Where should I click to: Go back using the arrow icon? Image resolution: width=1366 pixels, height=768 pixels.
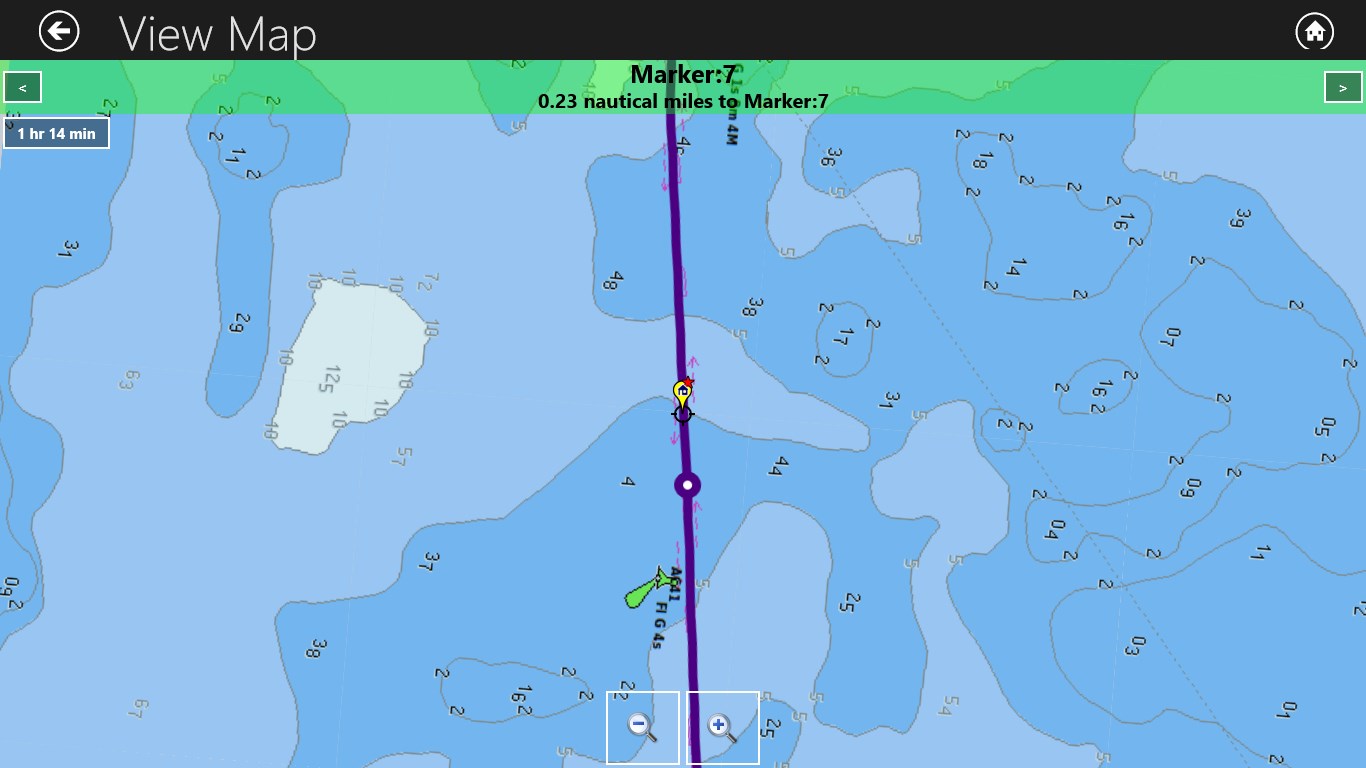point(59,31)
